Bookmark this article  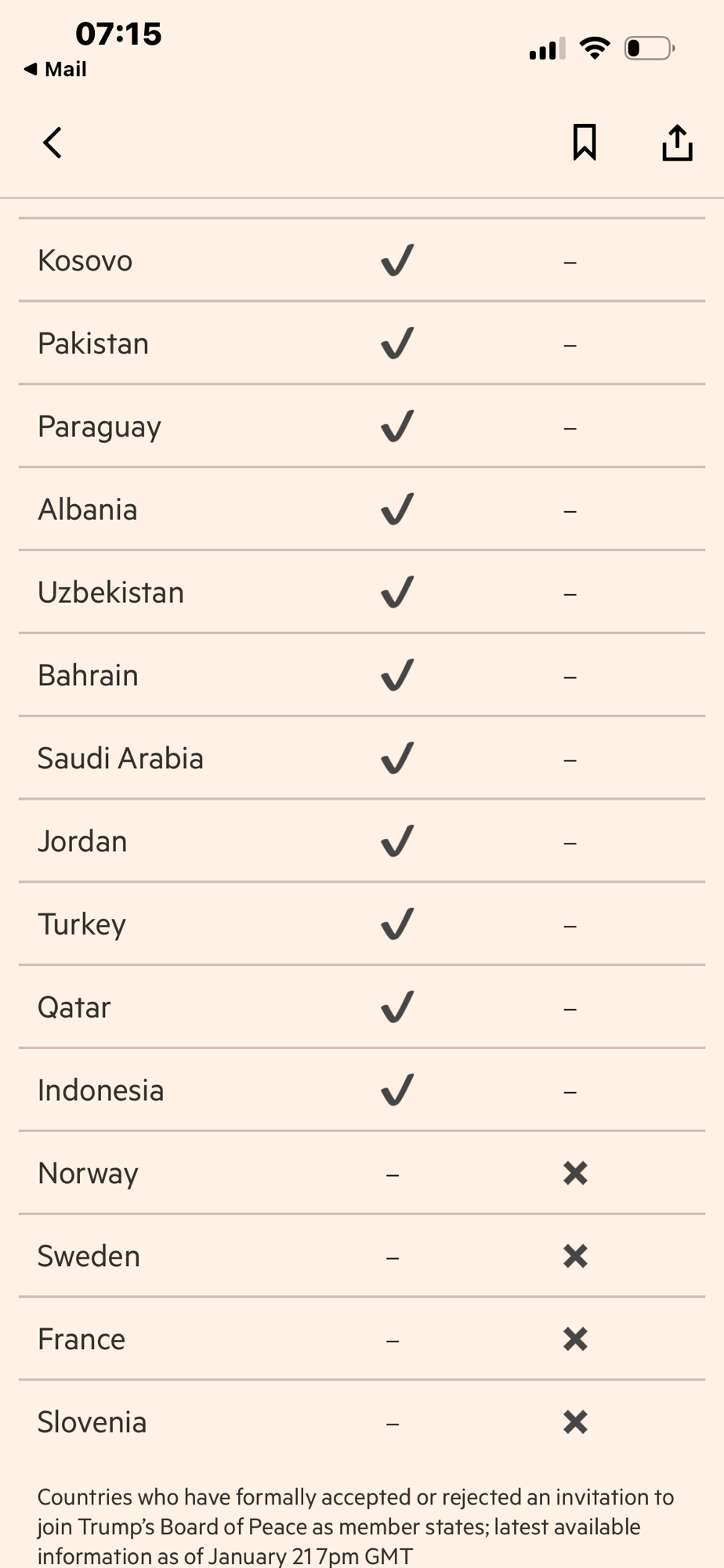585,143
